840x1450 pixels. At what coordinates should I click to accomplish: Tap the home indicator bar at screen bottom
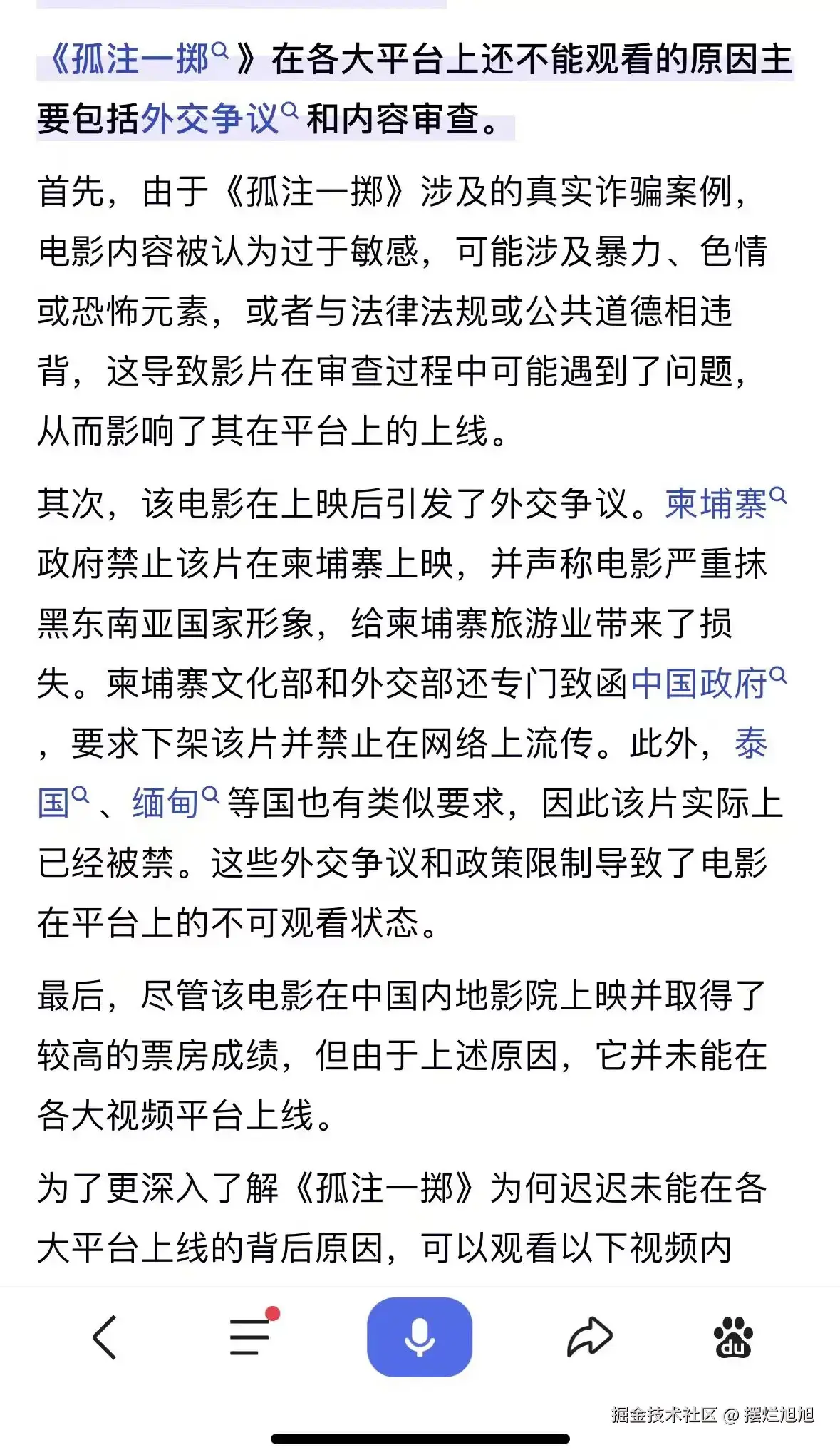pyautogui.click(x=420, y=1440)
